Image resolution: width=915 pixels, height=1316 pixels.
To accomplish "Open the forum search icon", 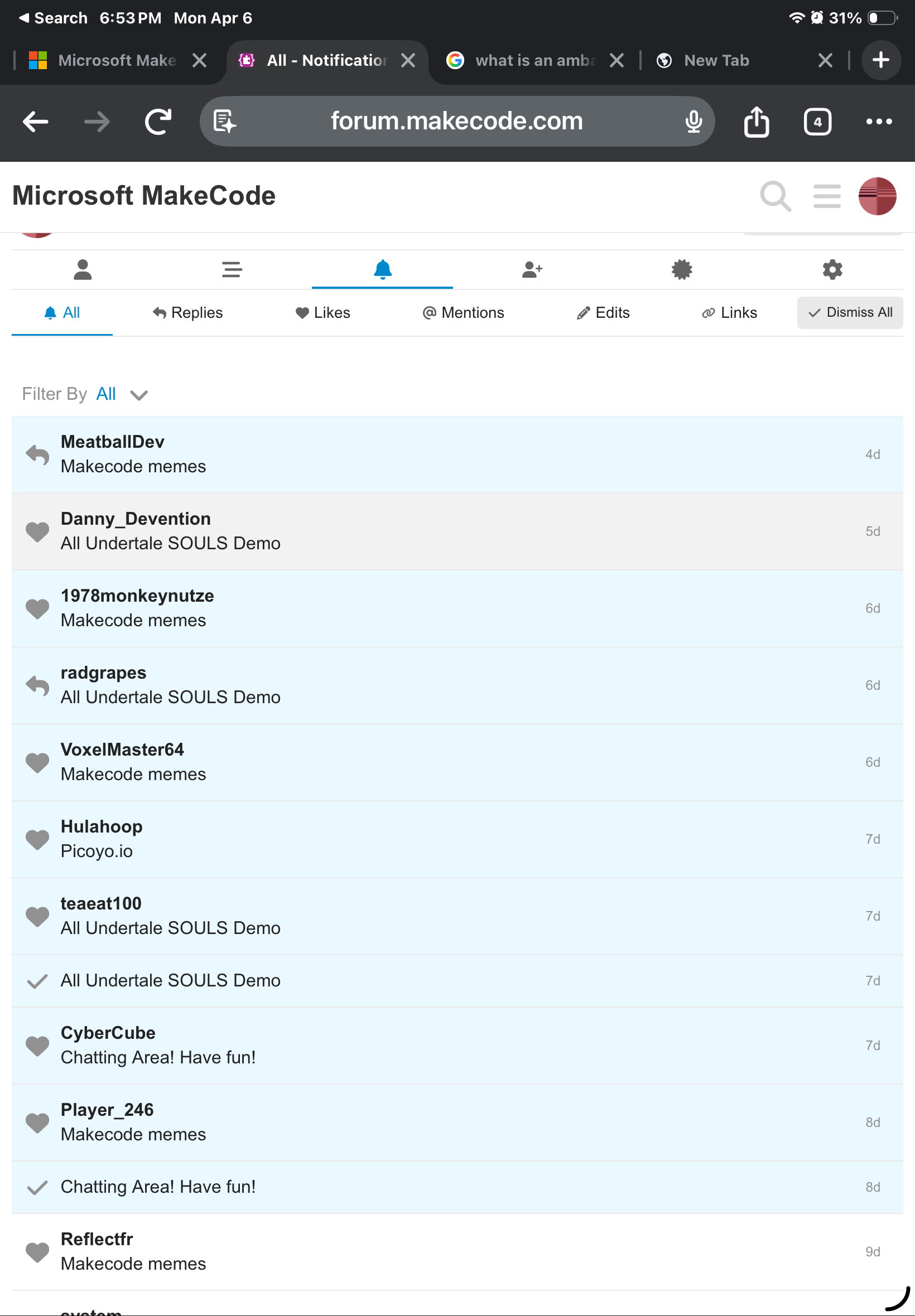I will (x=775, y=196).
